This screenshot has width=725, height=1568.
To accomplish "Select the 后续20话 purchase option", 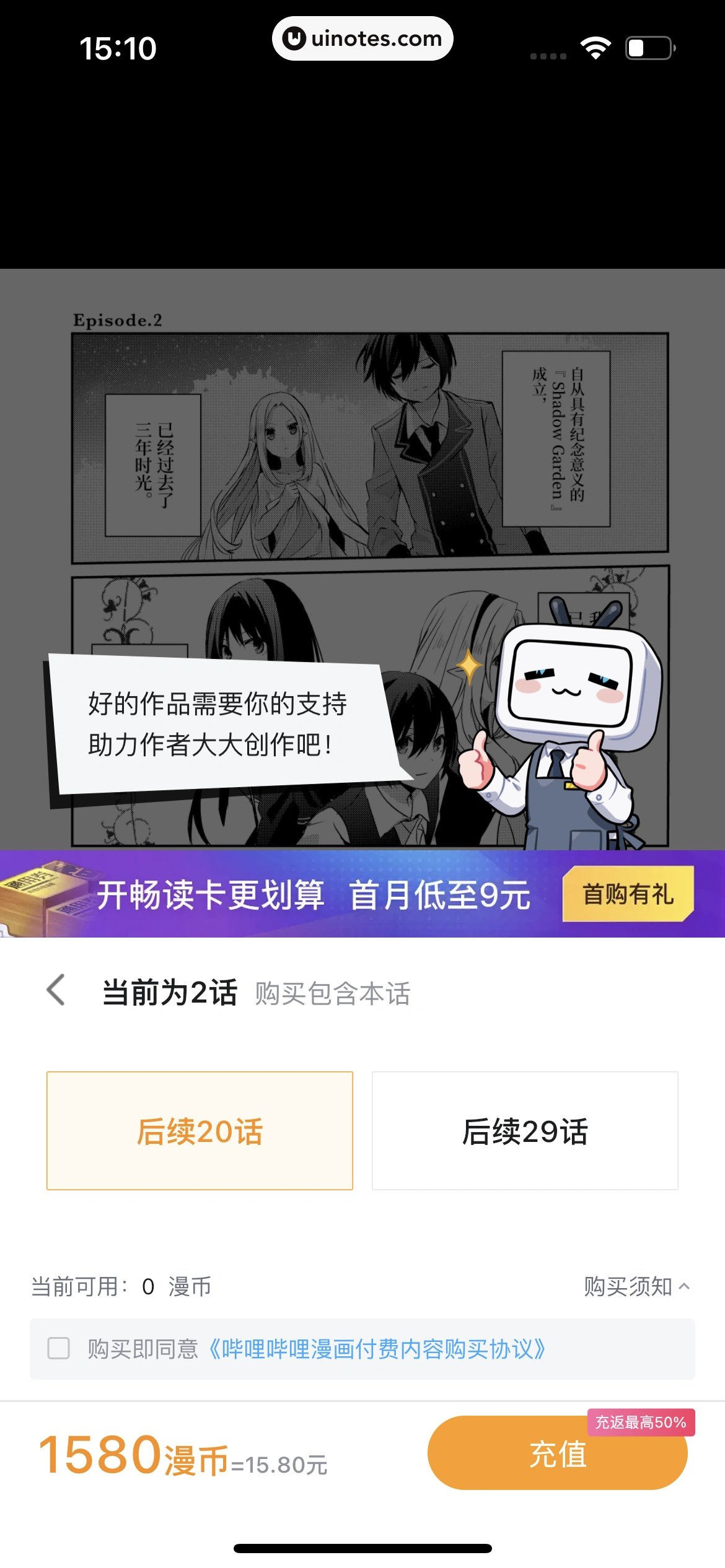I will coord(200,1131).
